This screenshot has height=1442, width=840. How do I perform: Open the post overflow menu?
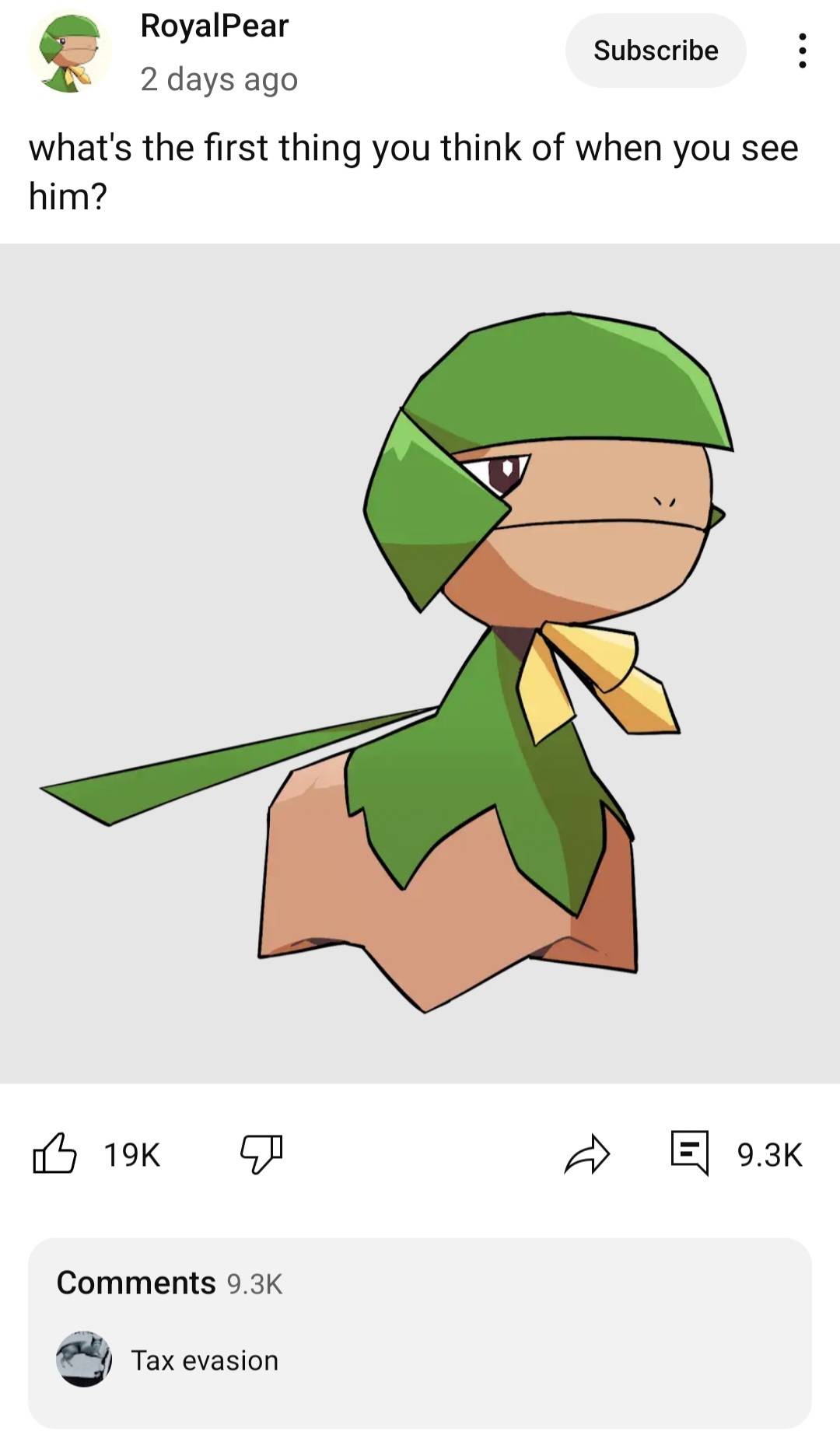[x=802, y=51]
